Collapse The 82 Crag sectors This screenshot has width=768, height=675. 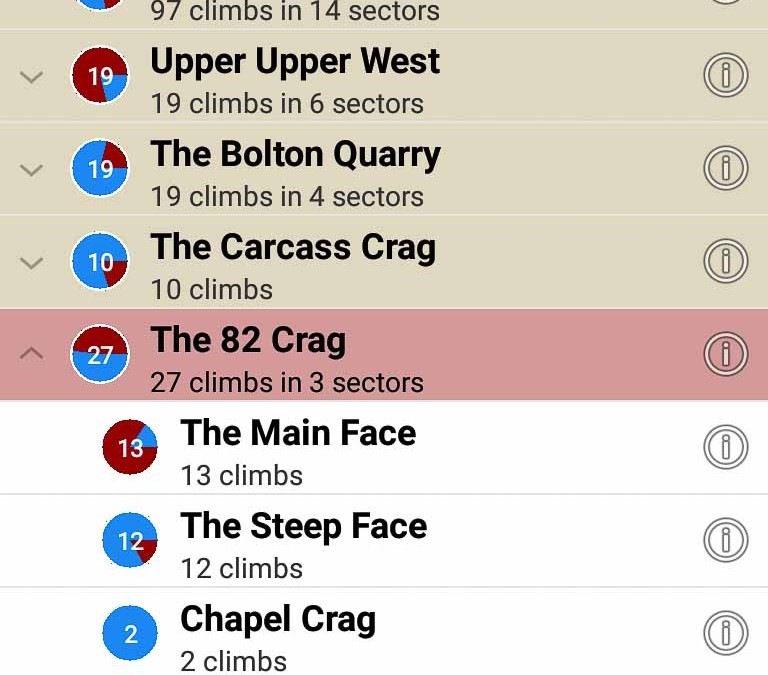tap(32, 353)
